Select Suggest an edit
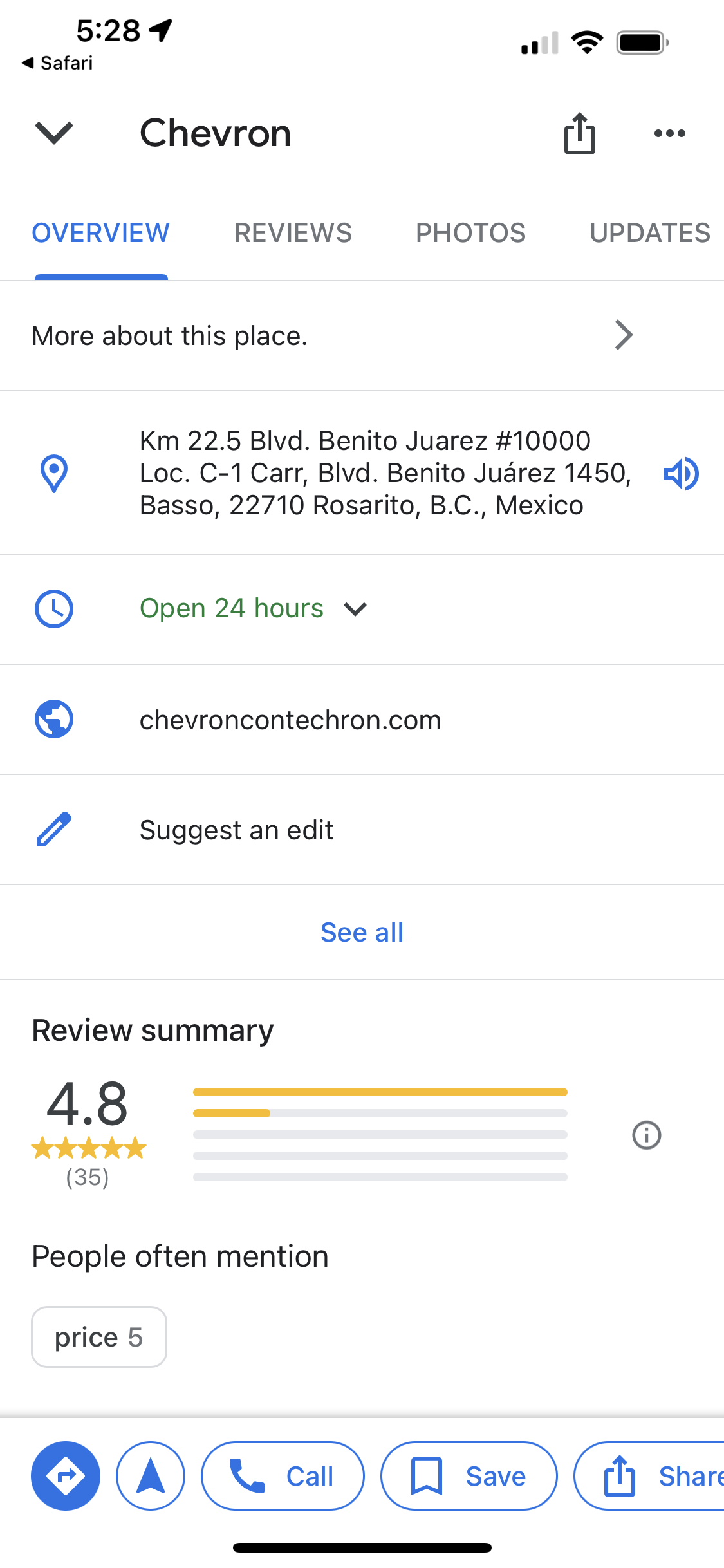Screen dimensions: 724x1568 tap(236, 830)
